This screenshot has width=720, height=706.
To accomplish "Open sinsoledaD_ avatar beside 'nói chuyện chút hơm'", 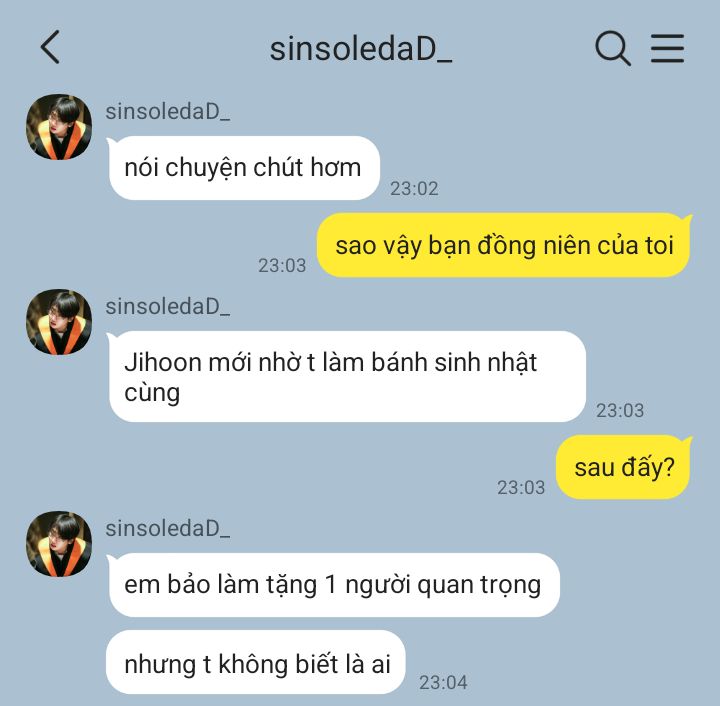I will (59, 128).
